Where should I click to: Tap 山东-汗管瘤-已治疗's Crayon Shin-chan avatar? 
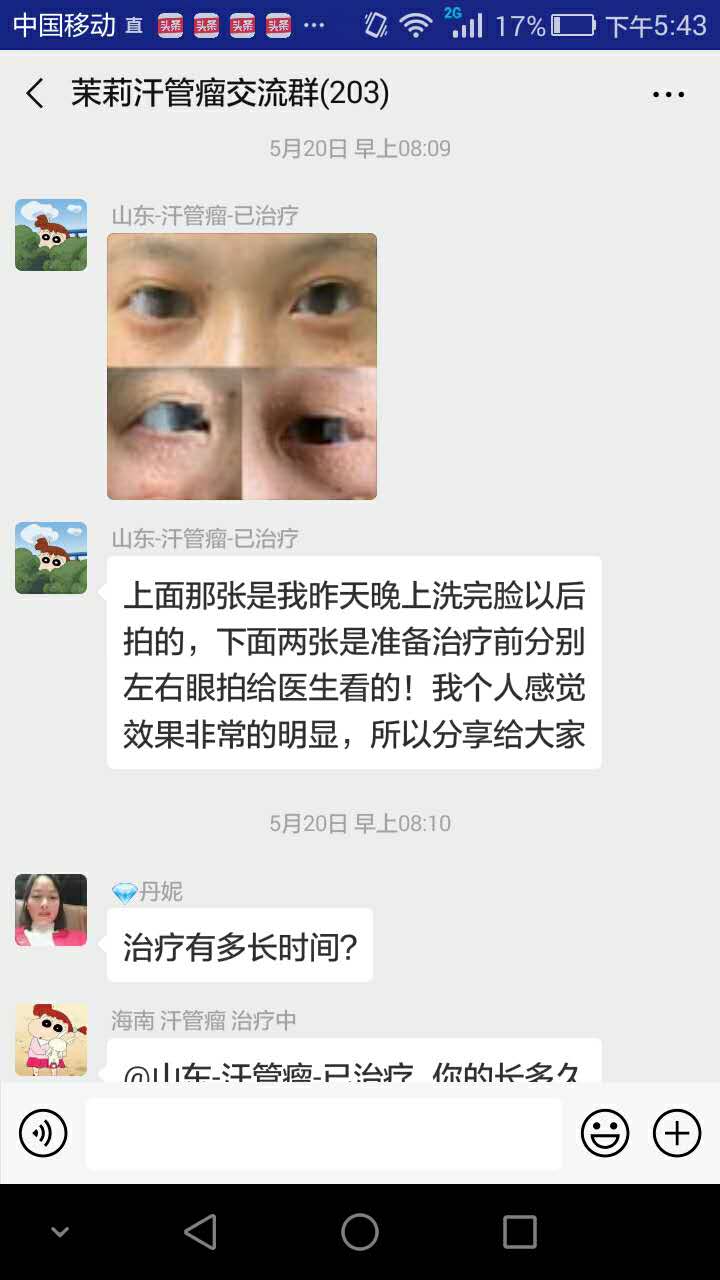tap(50, 234)
